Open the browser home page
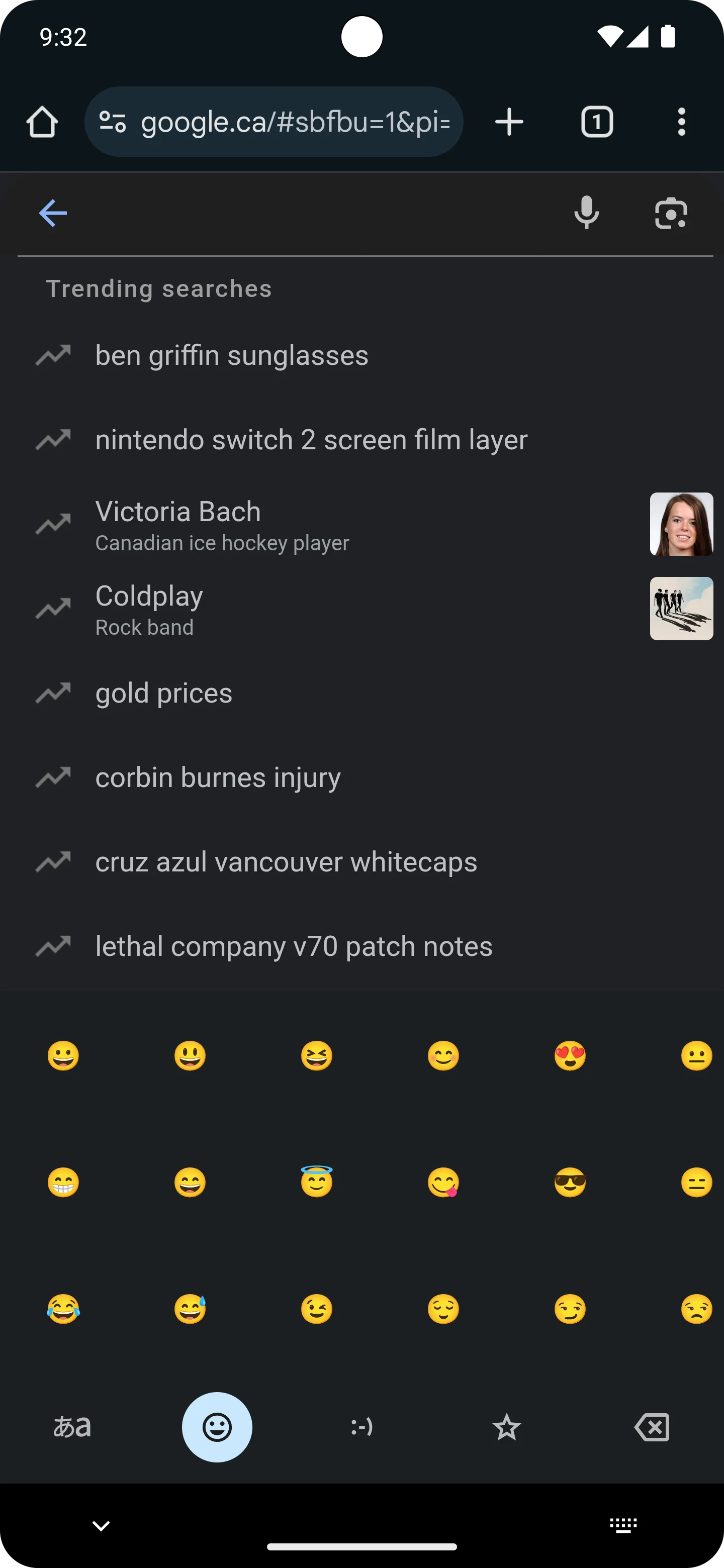Image resolution: width=724 pixels, height=1568 pixels. (42, 122)
